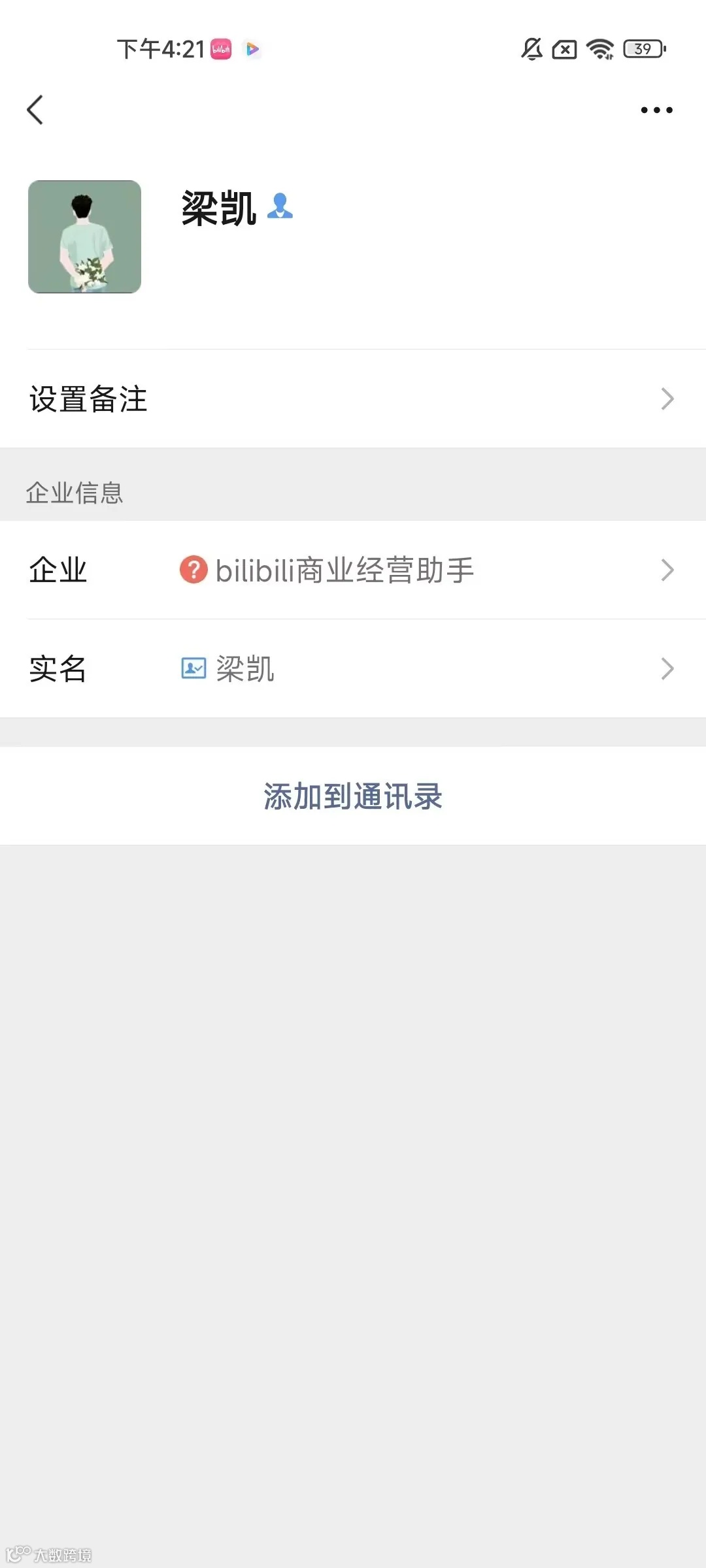Viewport: 706px width, 1568px height.
Task: Tap 添加到通讯录 to add contact
Action: 353,796
